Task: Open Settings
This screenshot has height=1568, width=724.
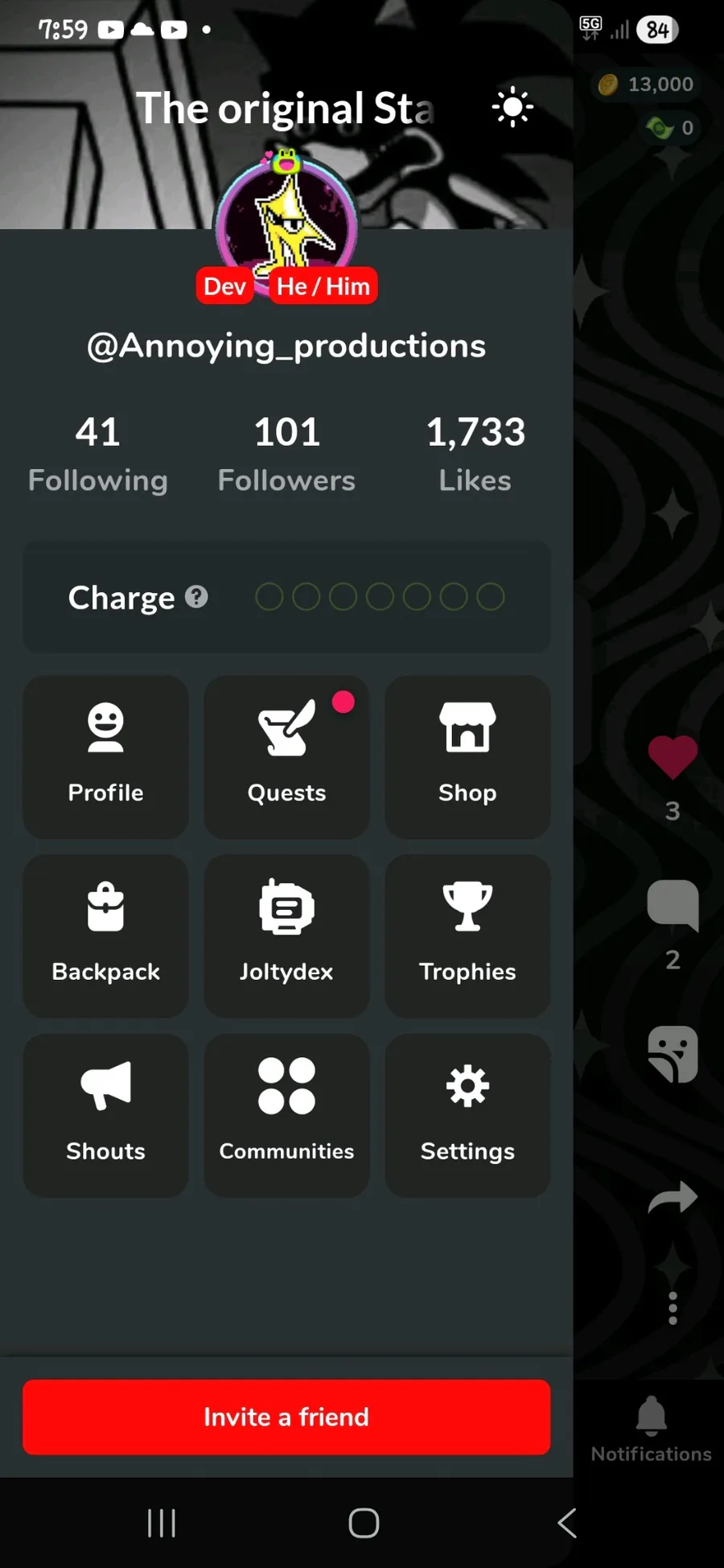Action: pos(467,1115)
